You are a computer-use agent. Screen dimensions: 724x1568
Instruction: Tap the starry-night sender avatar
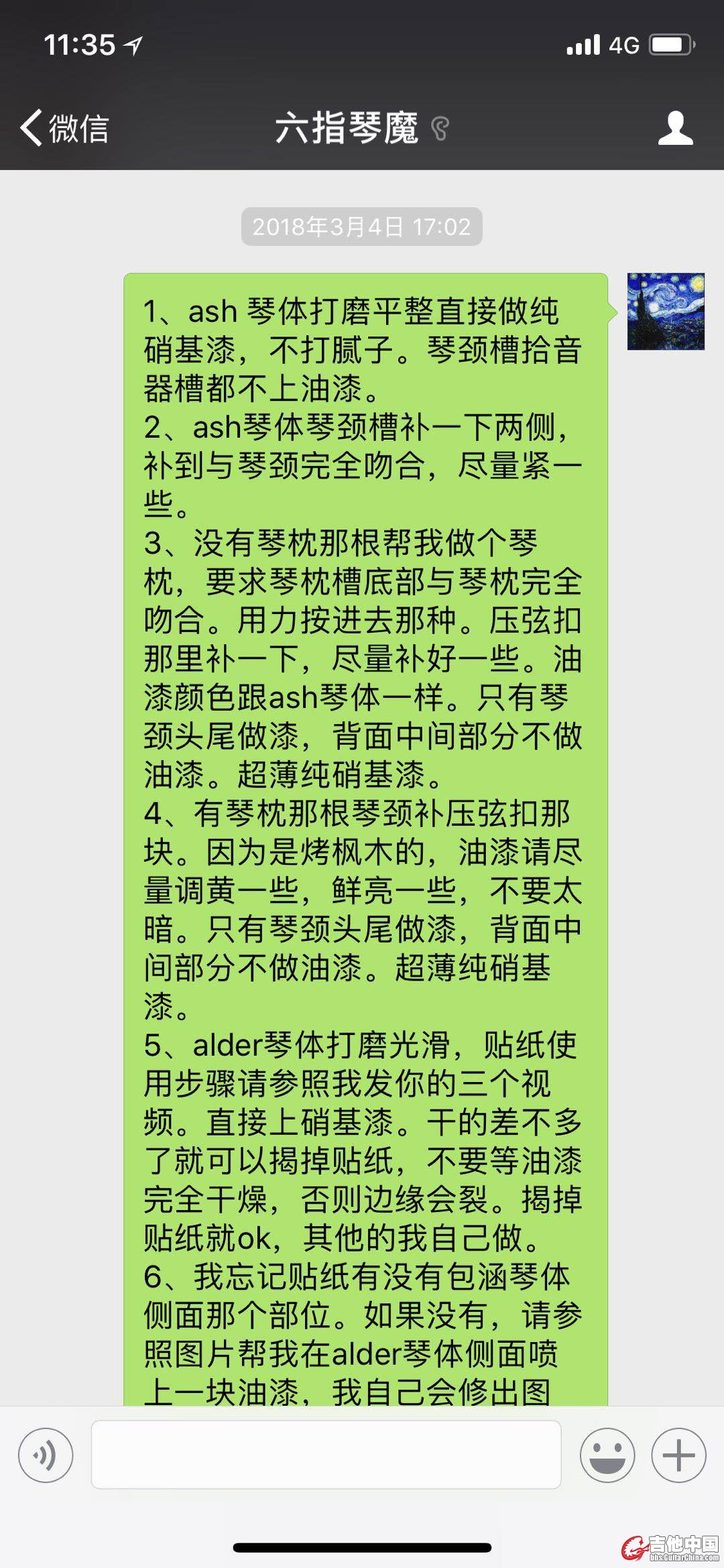point(665,311)
